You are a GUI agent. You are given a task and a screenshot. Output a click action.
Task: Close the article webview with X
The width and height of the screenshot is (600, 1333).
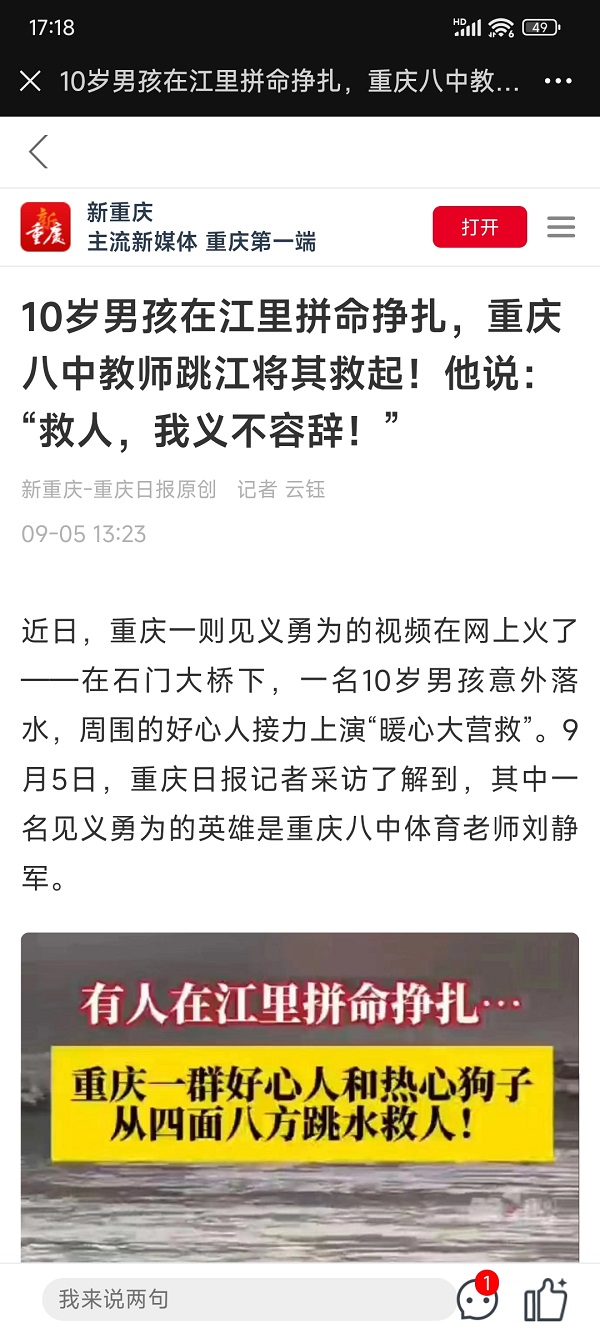30,82
